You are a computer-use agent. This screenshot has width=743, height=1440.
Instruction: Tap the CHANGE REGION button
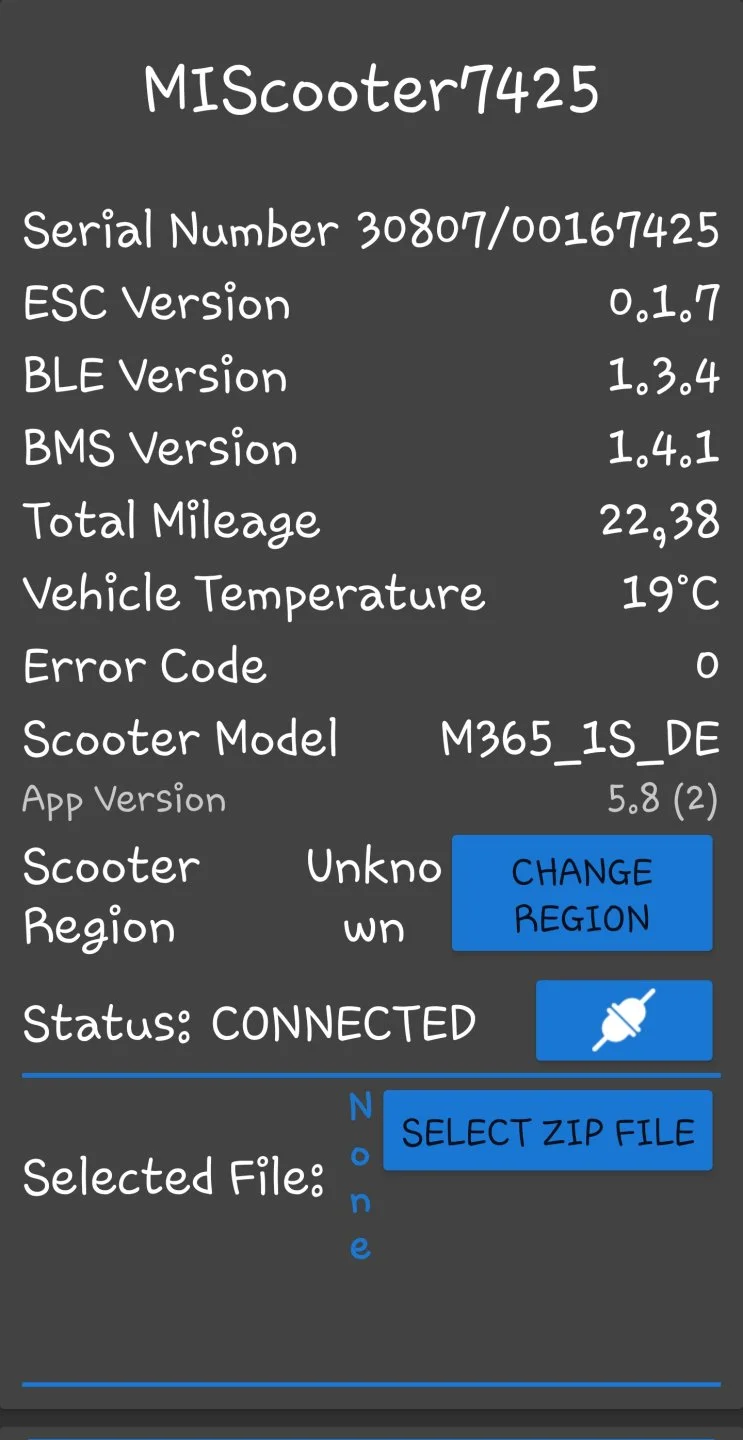coord(582,894)
